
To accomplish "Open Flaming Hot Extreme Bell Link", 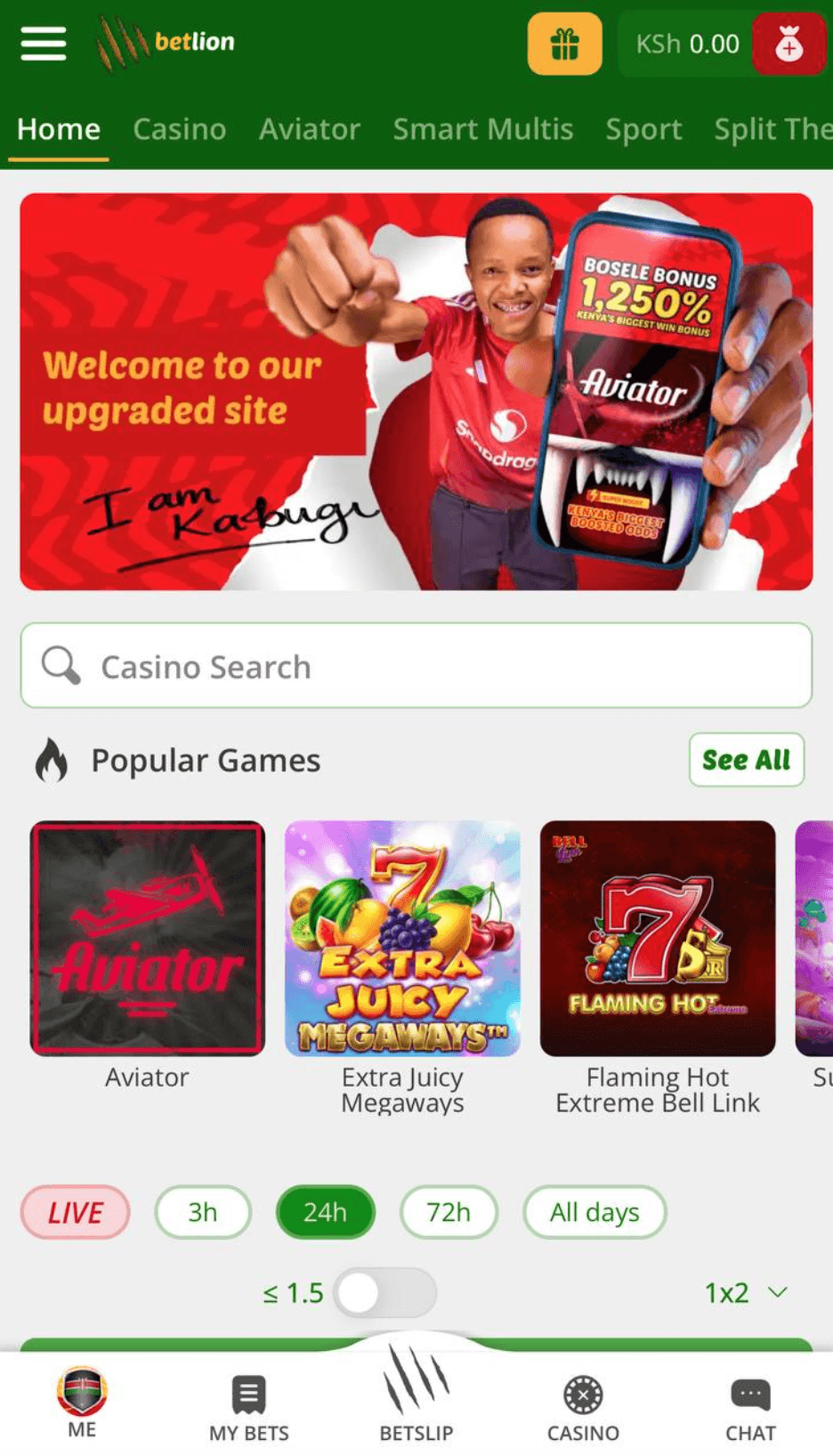I will click(x=658, y=939).
